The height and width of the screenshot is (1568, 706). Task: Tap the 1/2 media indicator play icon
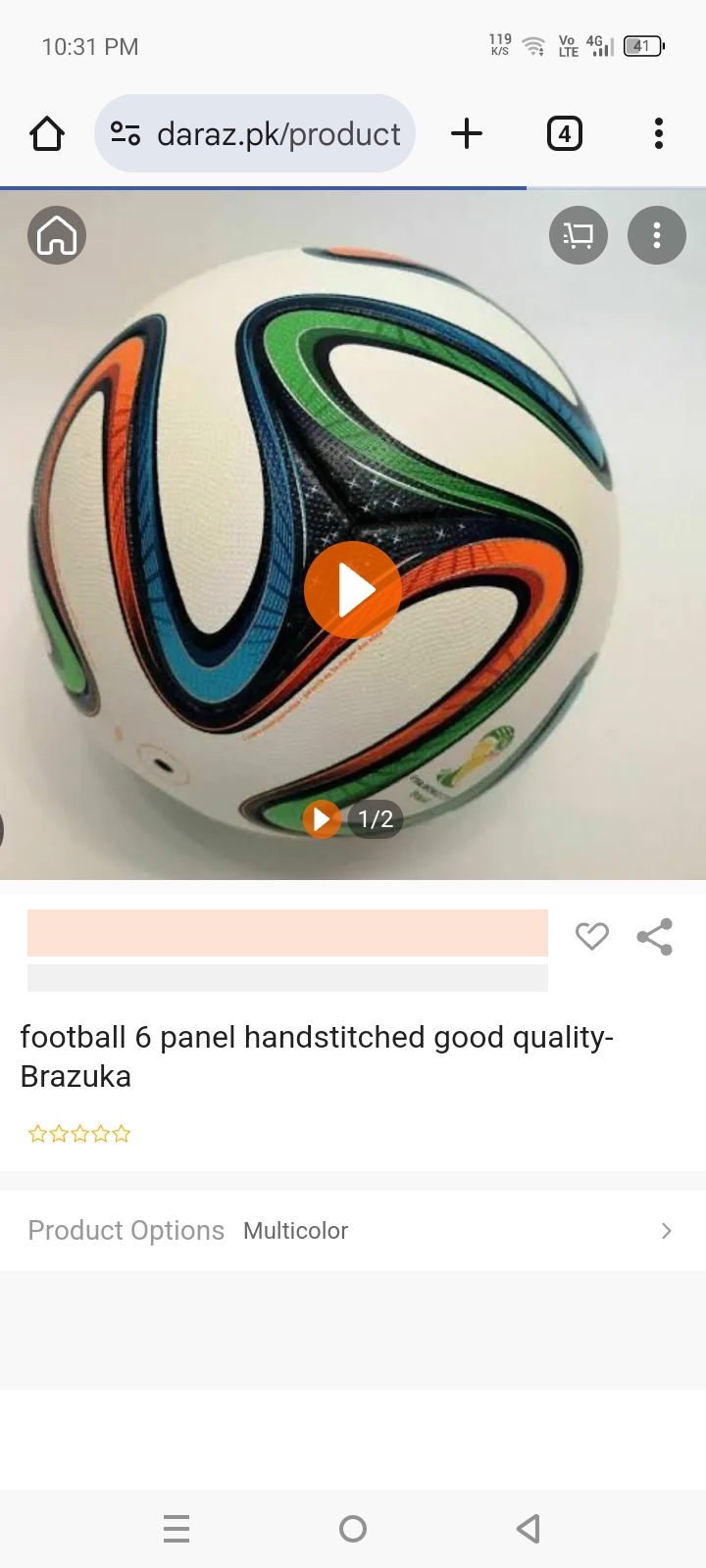tap(322, 819)
